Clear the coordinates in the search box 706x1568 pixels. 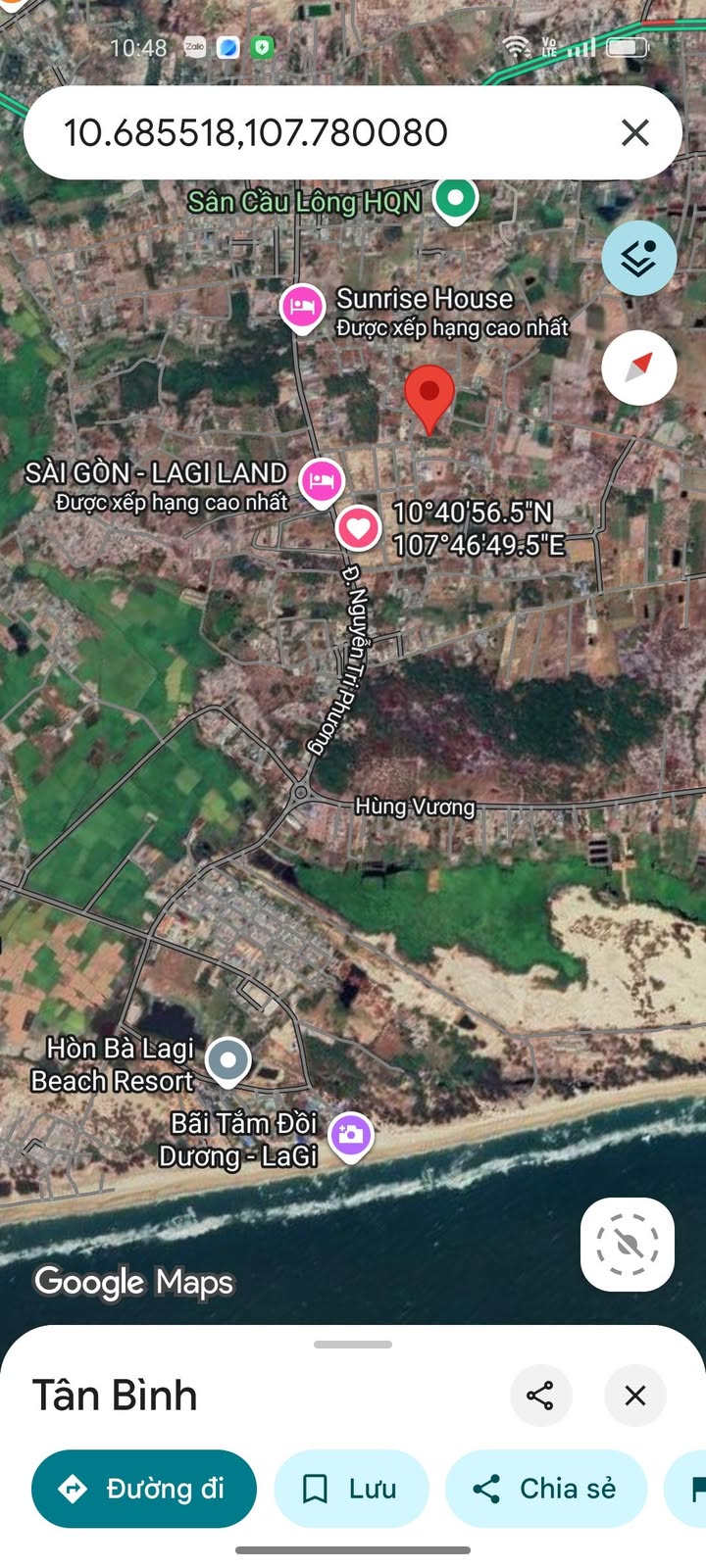click(x=635, y=132)
